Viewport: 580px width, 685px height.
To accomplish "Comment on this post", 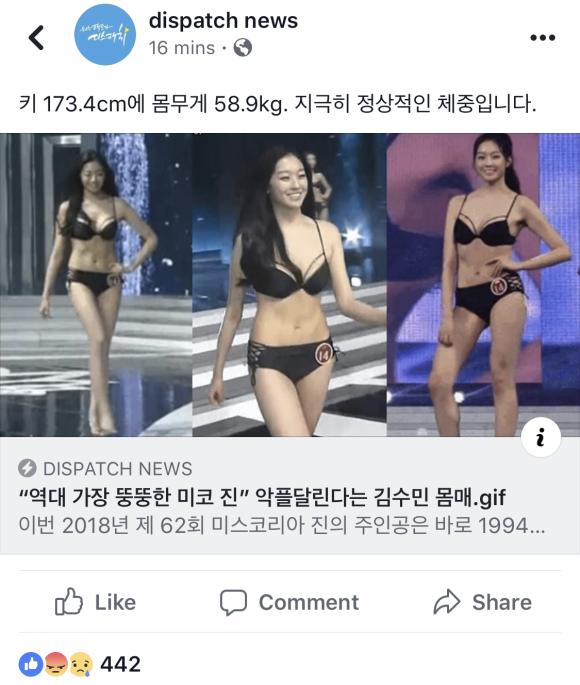I will click(x=289, y=602).
